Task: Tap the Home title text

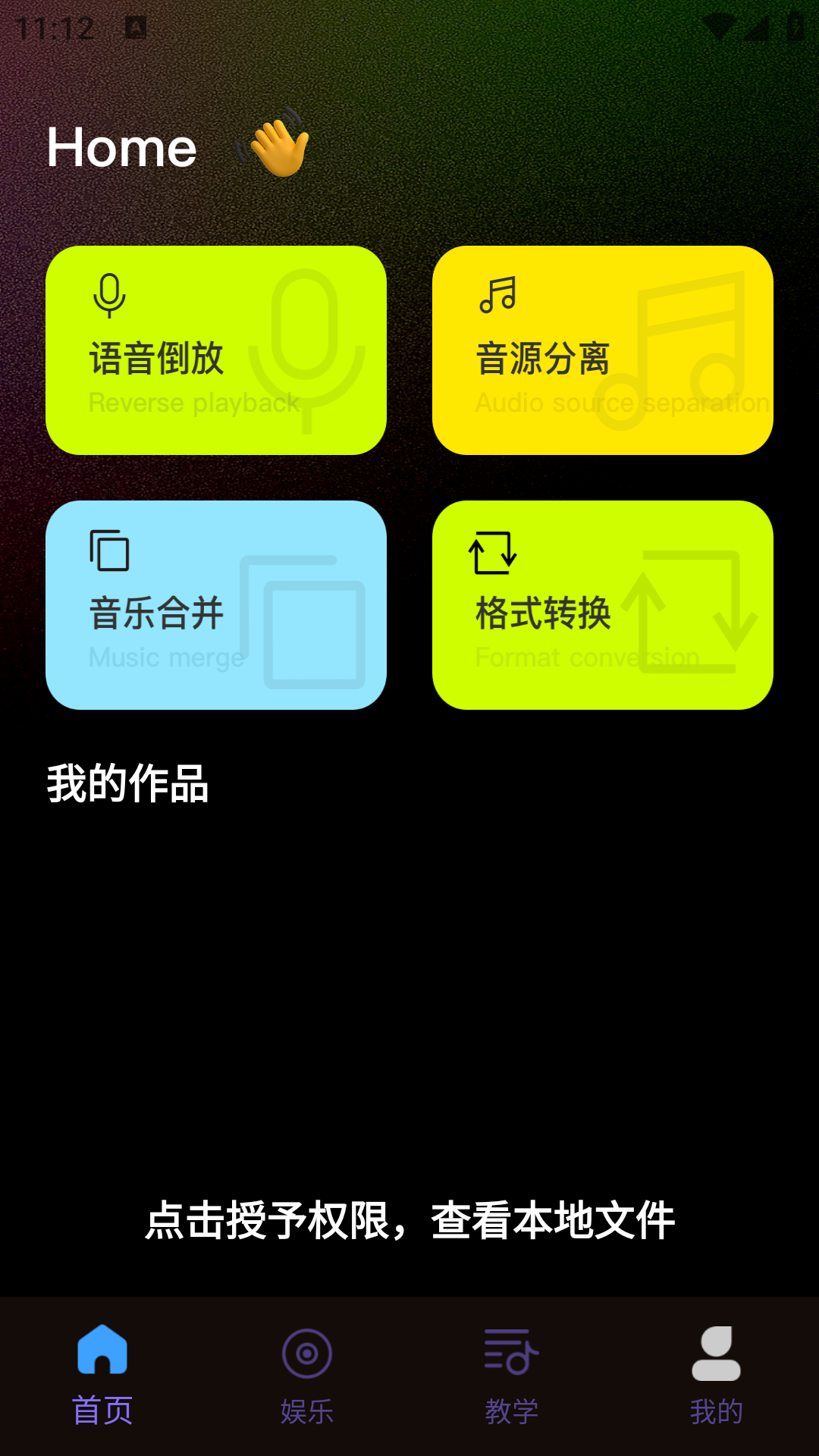Action: pyautogui.click(x=121, y=146)
